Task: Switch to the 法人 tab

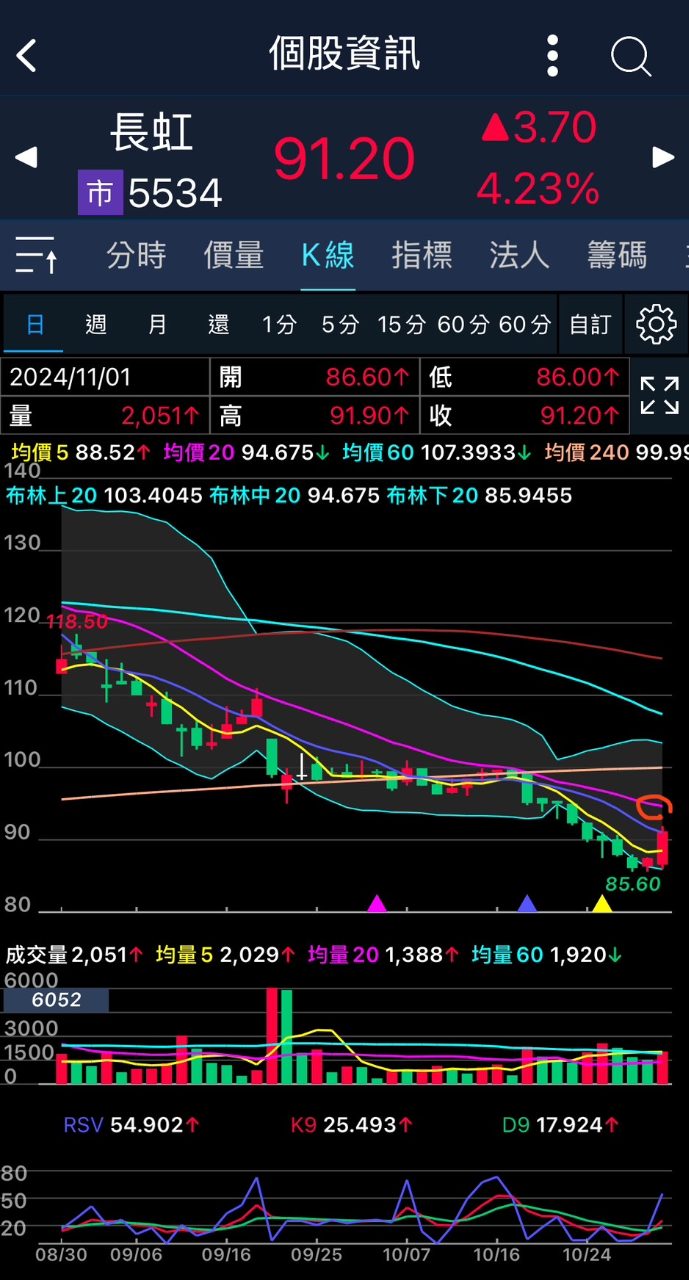Action: tap(519, 256)
